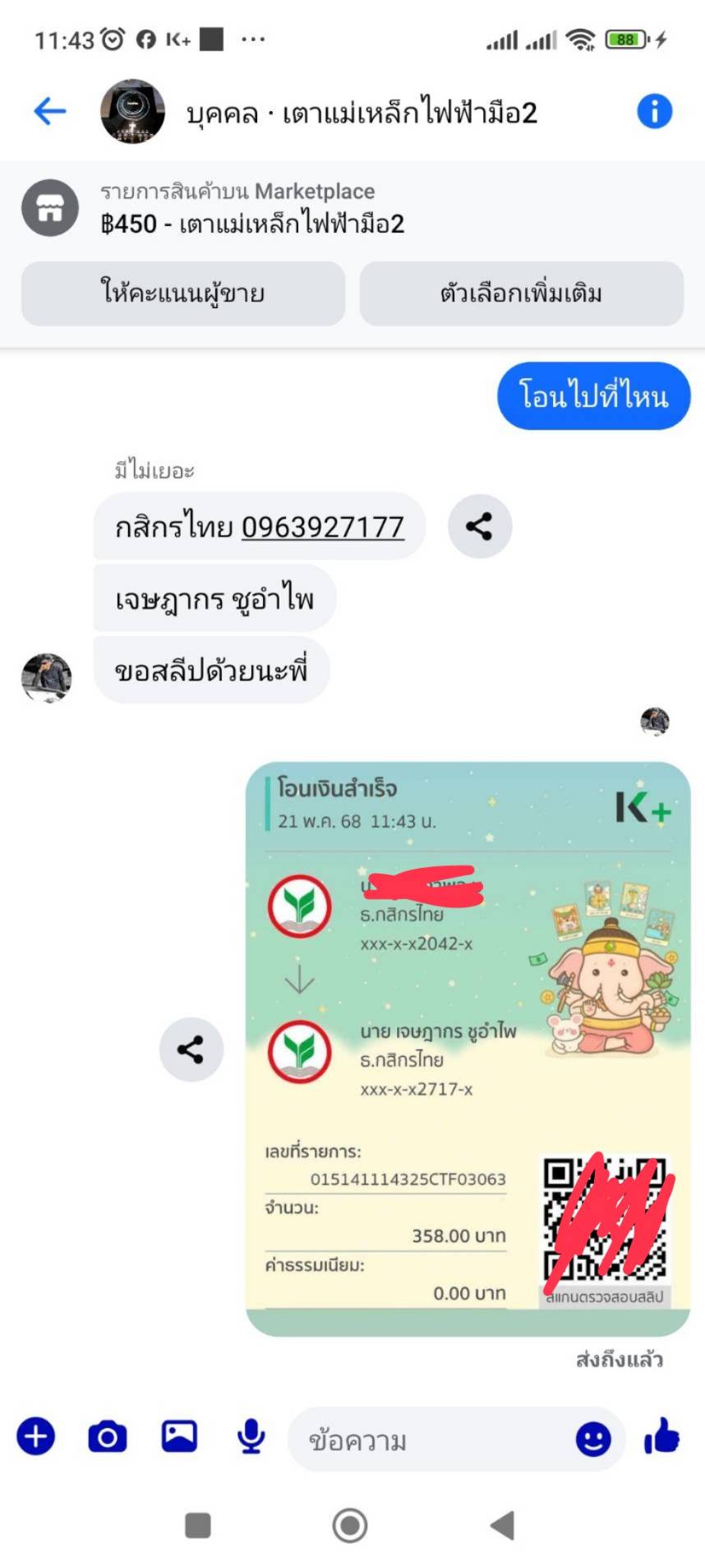Open the camera to take a photo
Screen dimensions: 705x1568
click(x=108, y=1437)
